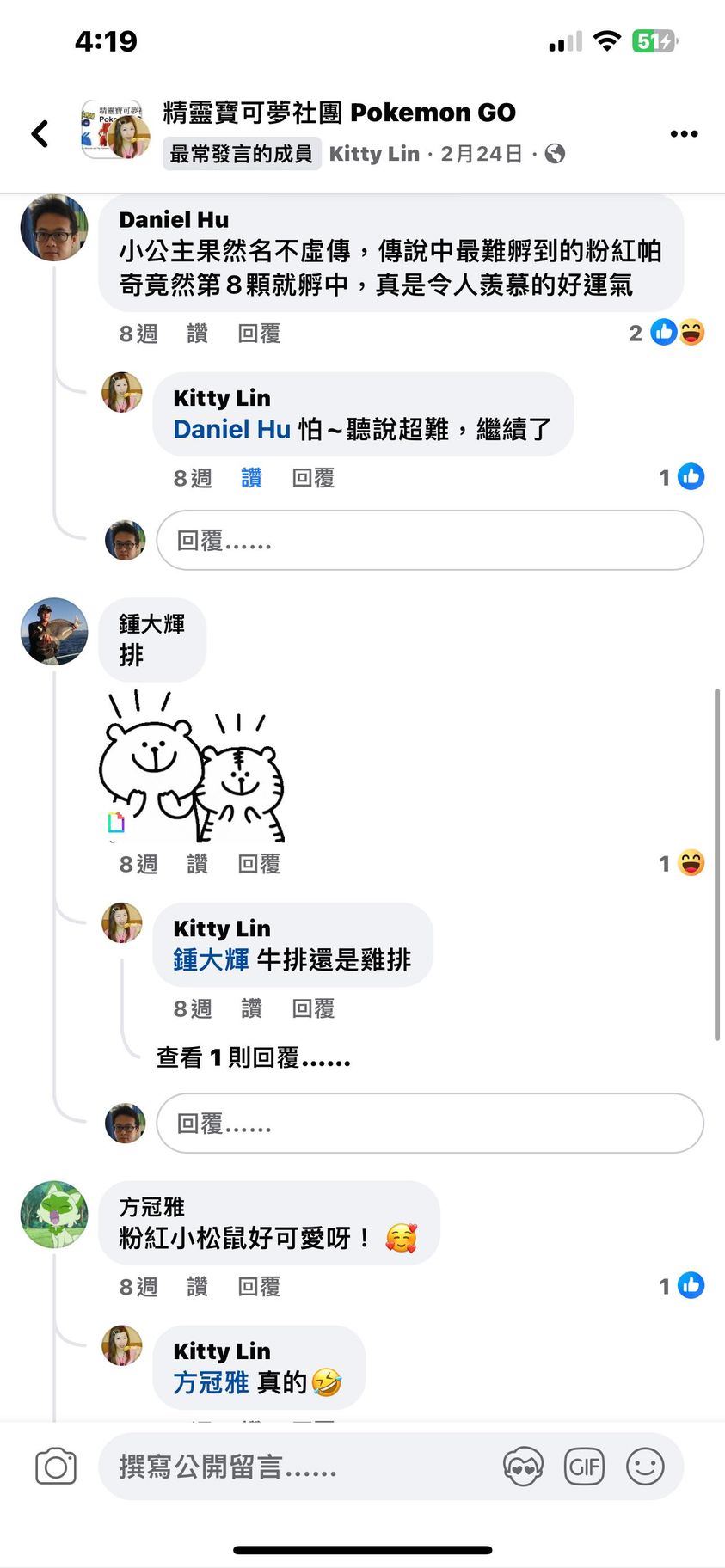Like 方冠雅's comment
Viewport: 725px width, 1568px height.
coord(197,1287)
